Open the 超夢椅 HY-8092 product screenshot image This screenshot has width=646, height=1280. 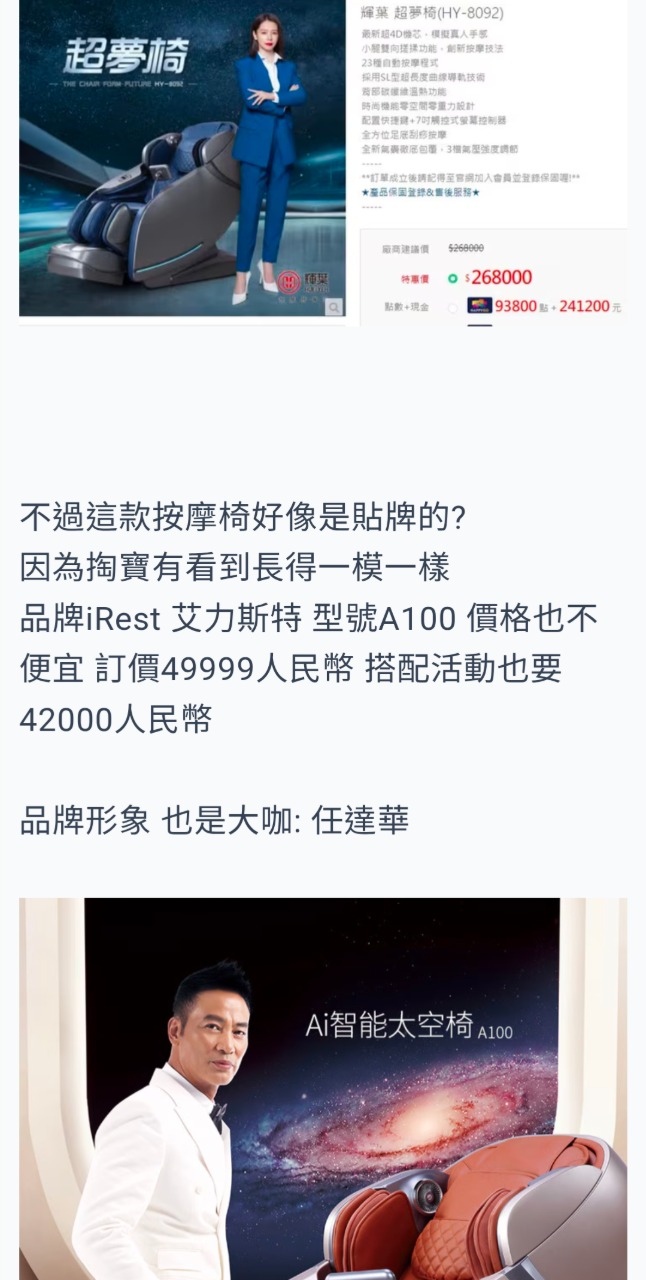322,158
